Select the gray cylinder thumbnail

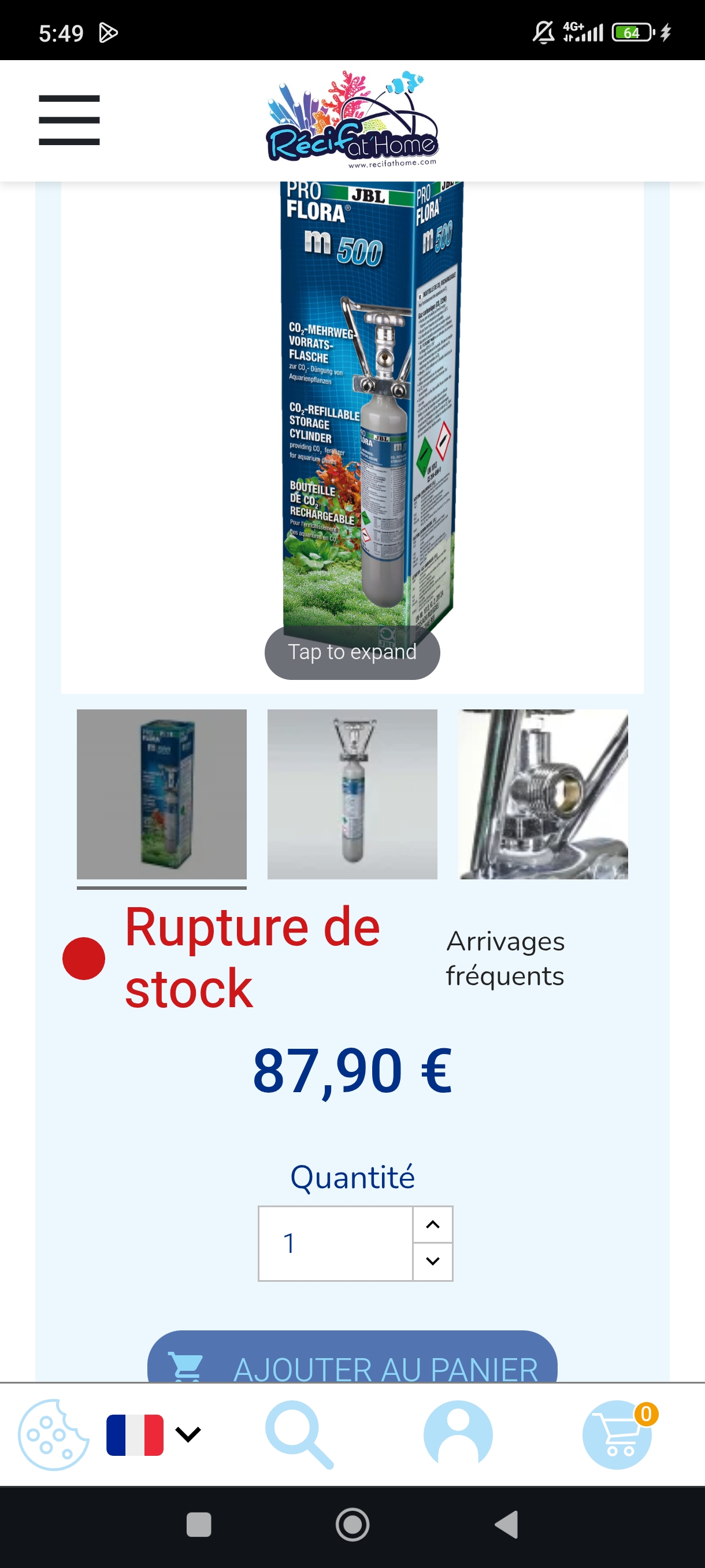(x=352, y=794)
